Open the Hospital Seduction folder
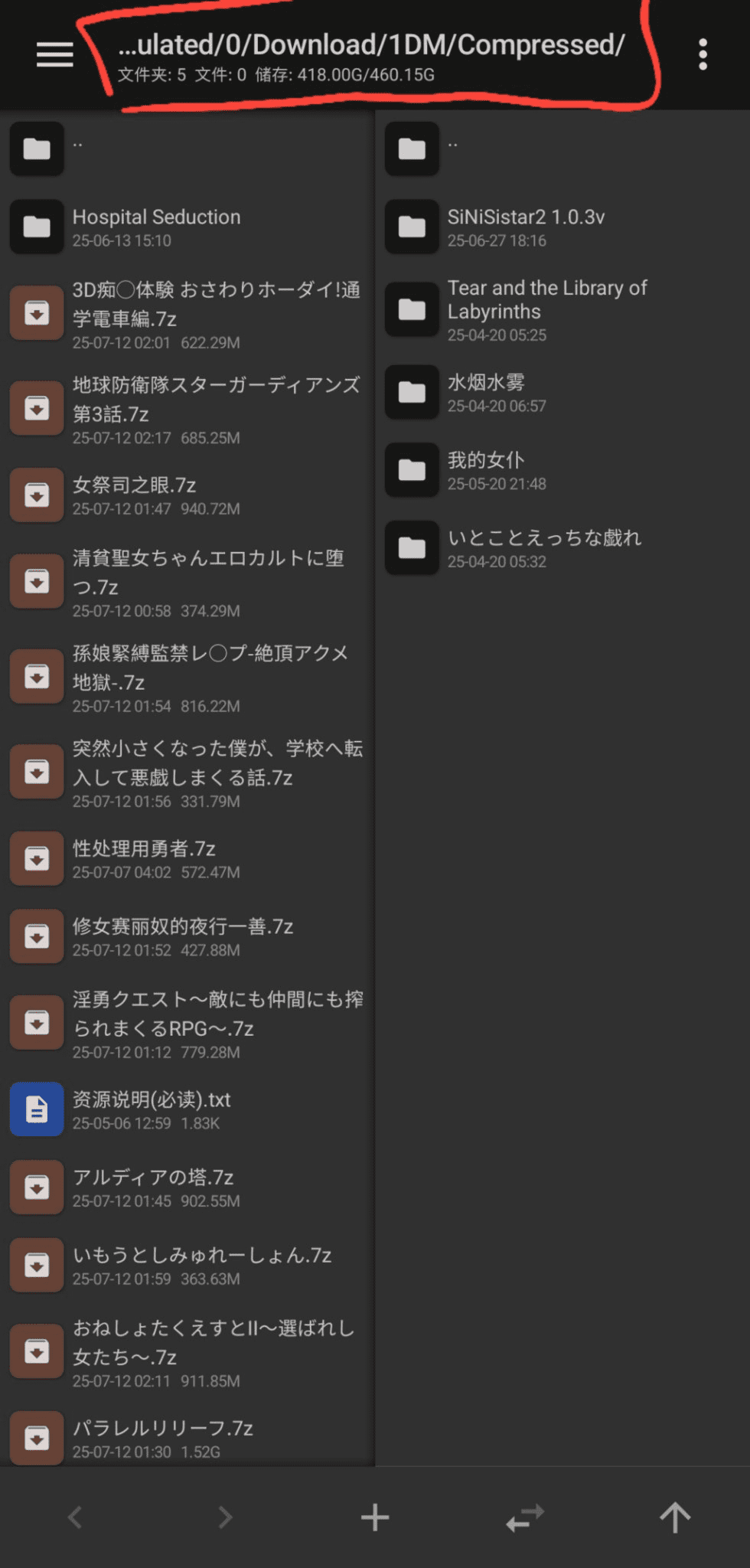This screenshot has width=750, height=1568. 156,227
